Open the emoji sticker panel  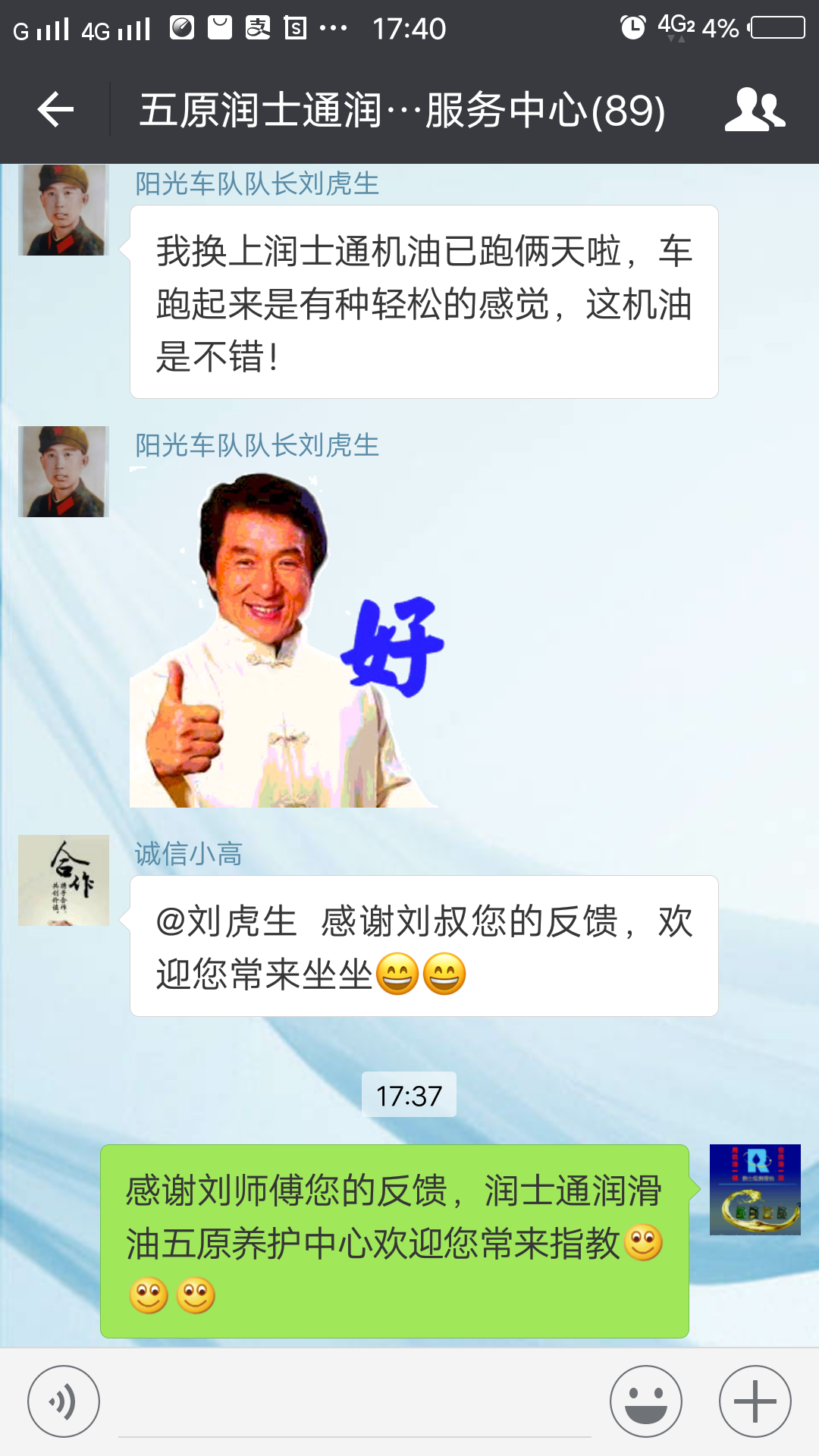click(646, 1401)
